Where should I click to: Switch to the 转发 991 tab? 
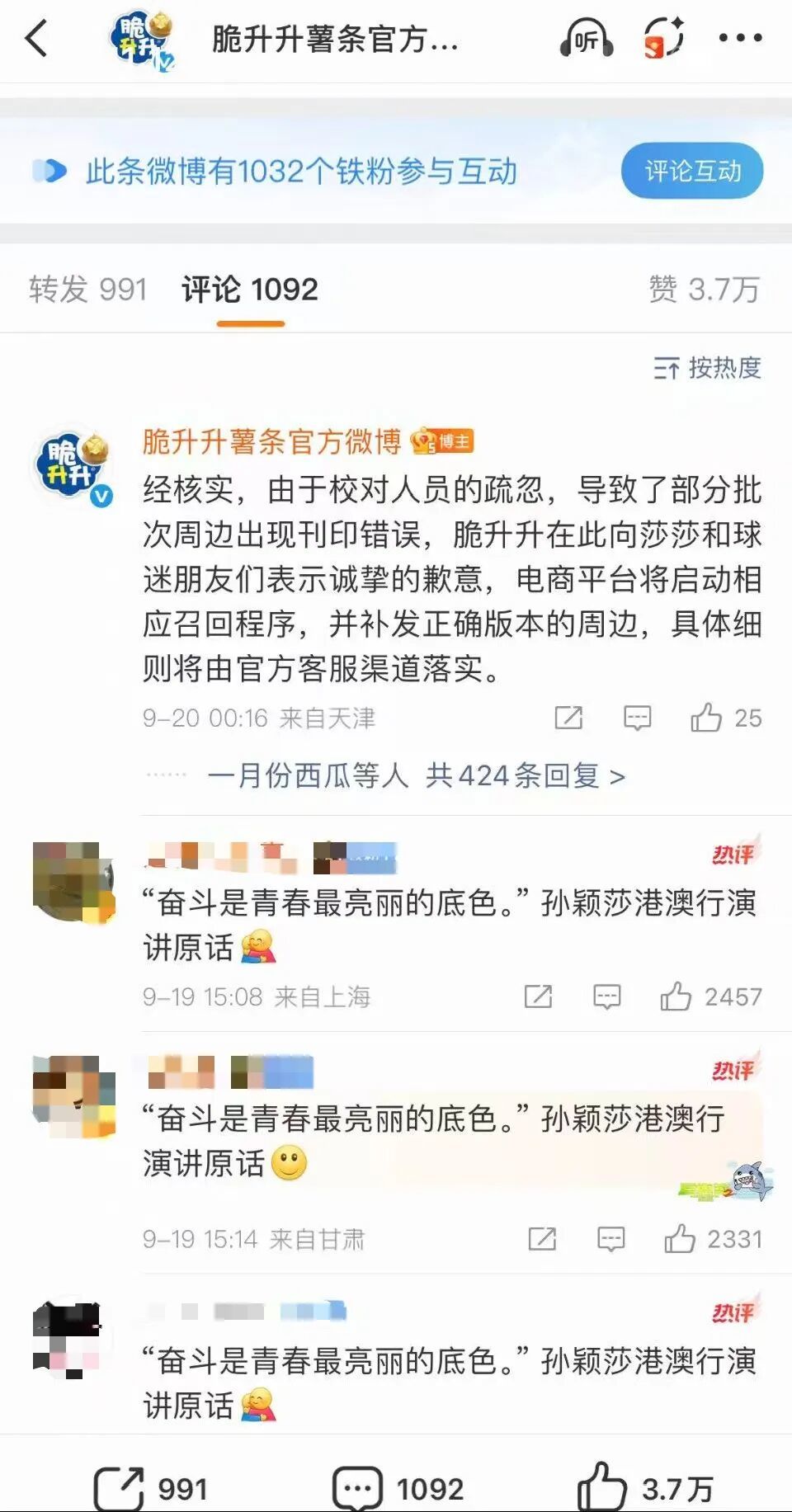(88, 290)
